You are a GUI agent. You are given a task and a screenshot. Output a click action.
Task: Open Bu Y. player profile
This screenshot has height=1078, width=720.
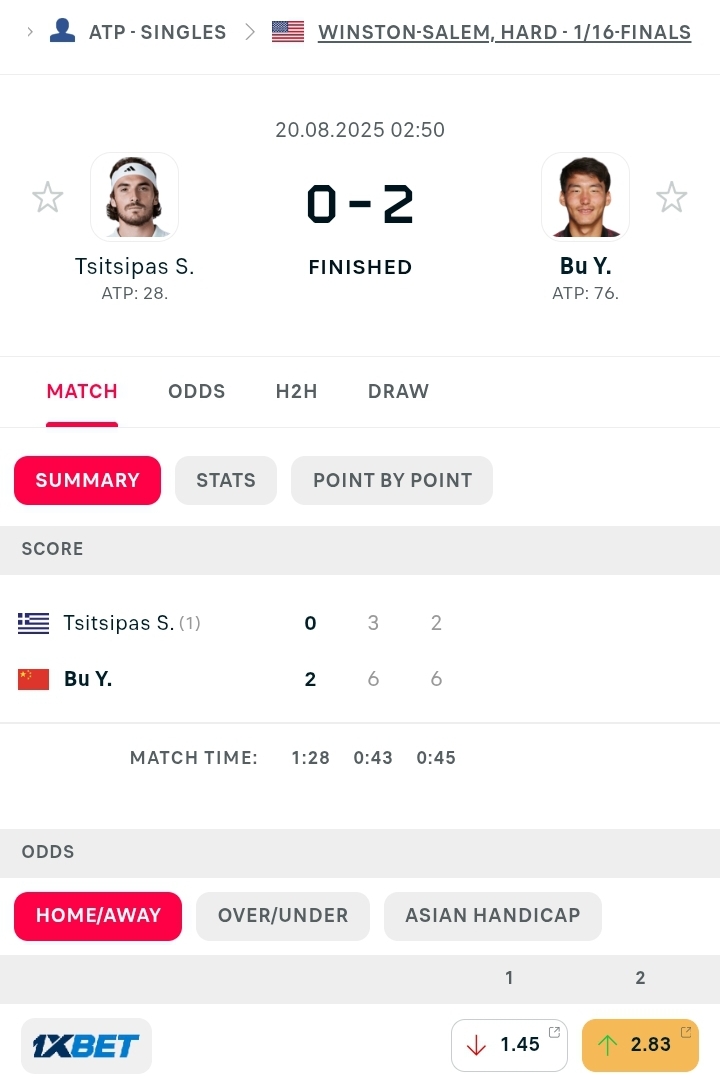[585, 197]
